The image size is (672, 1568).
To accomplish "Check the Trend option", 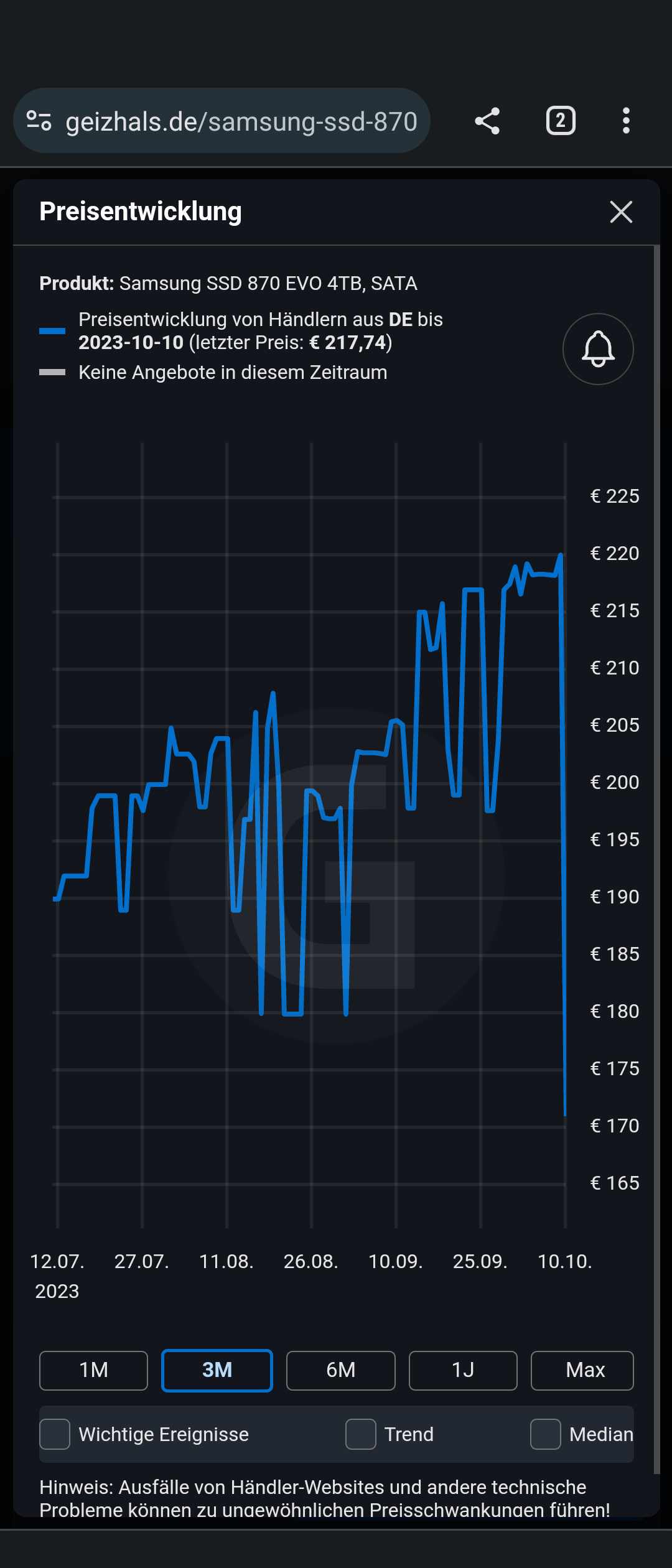I will pyautogui.click(x=361, y=1434).
